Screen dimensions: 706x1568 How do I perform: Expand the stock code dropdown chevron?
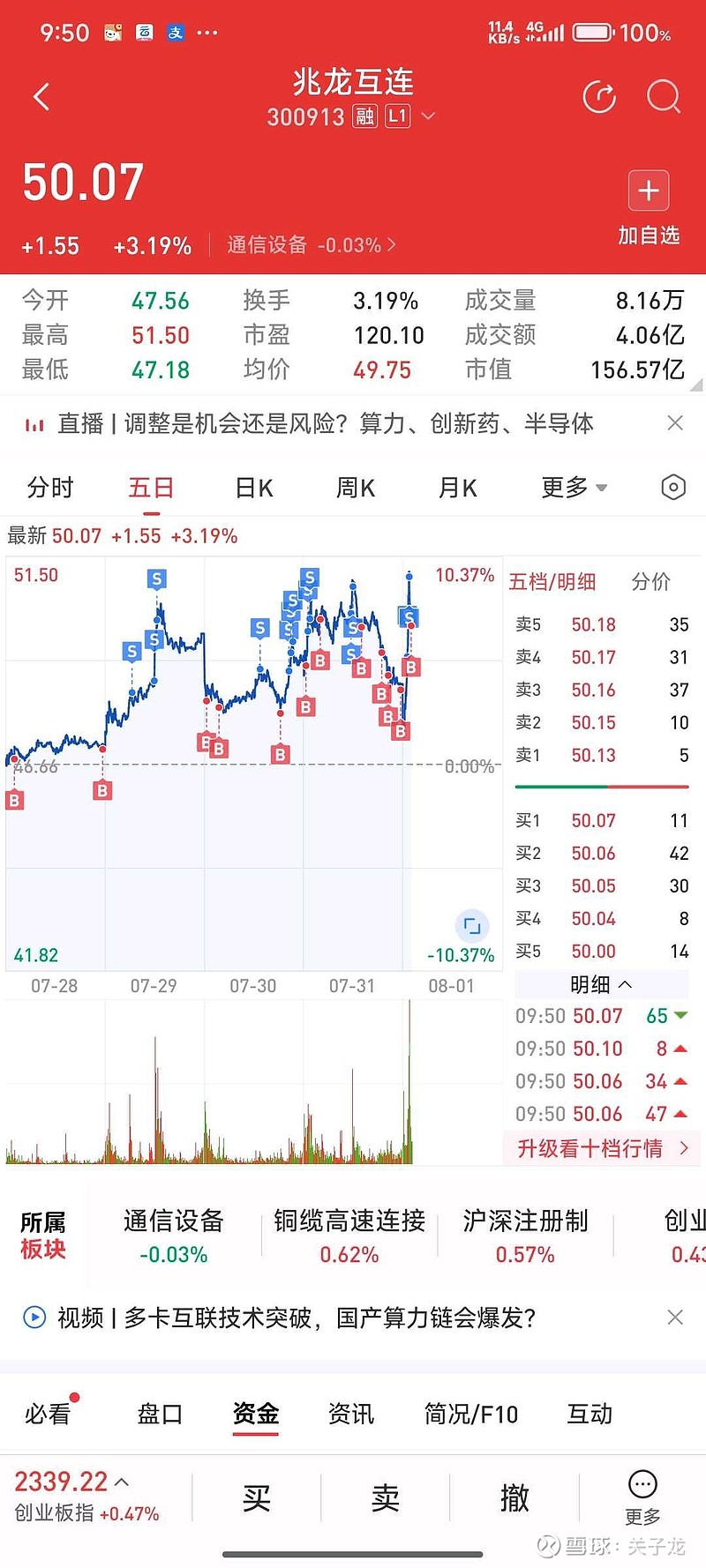pyautogui.click(x=428, y=116)
